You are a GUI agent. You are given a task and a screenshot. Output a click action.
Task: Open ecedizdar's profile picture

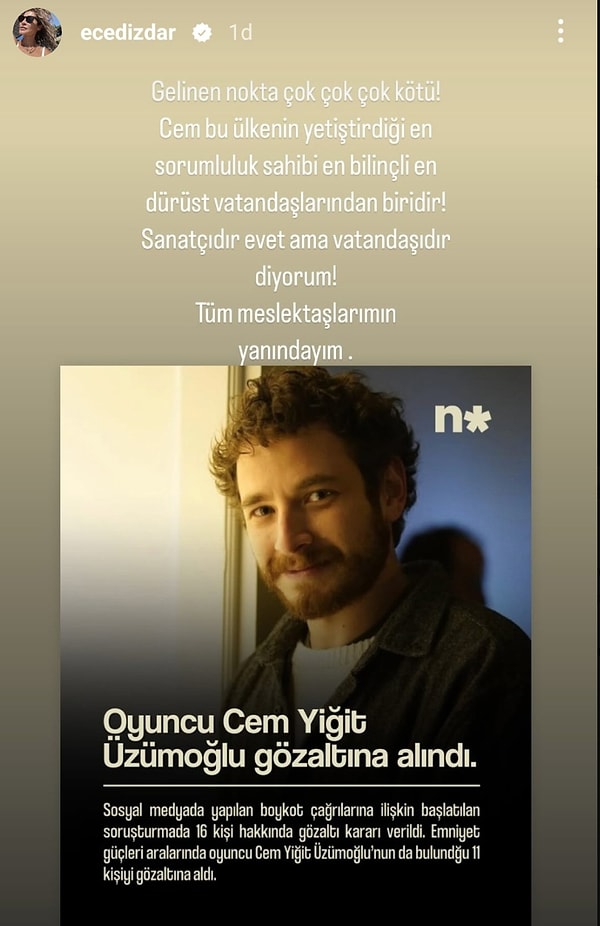point(36,32)
